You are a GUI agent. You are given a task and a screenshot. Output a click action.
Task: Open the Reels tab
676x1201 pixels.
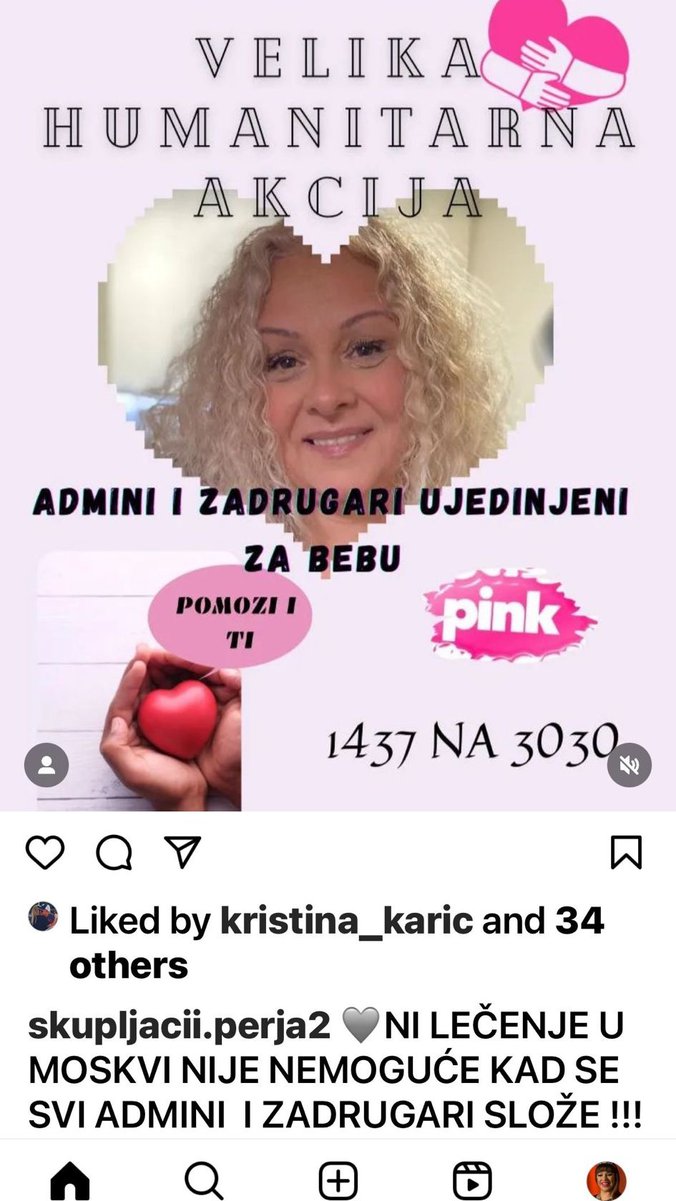[472, 1180]
